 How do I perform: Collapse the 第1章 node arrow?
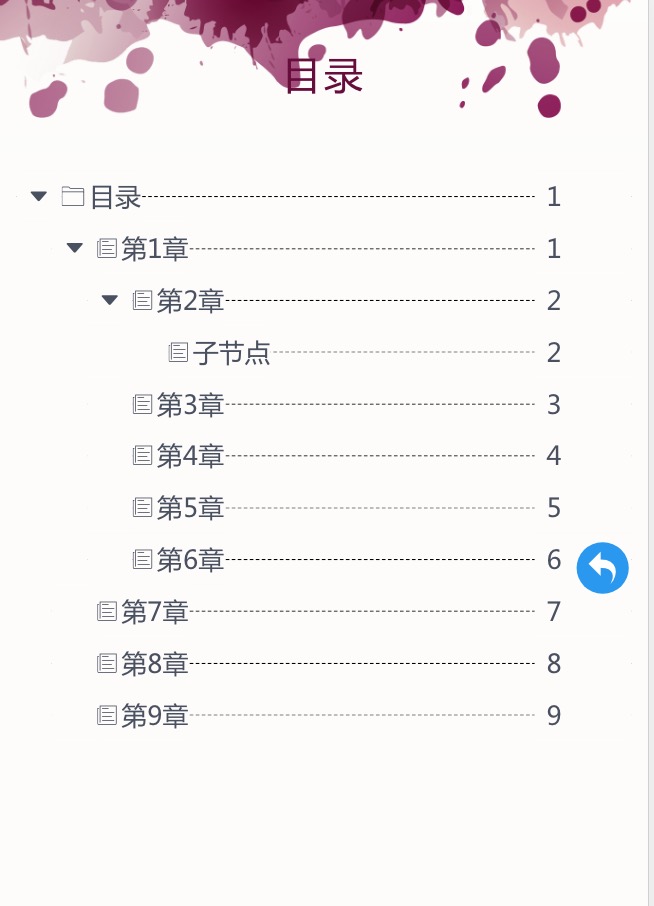tap(75, 248)
